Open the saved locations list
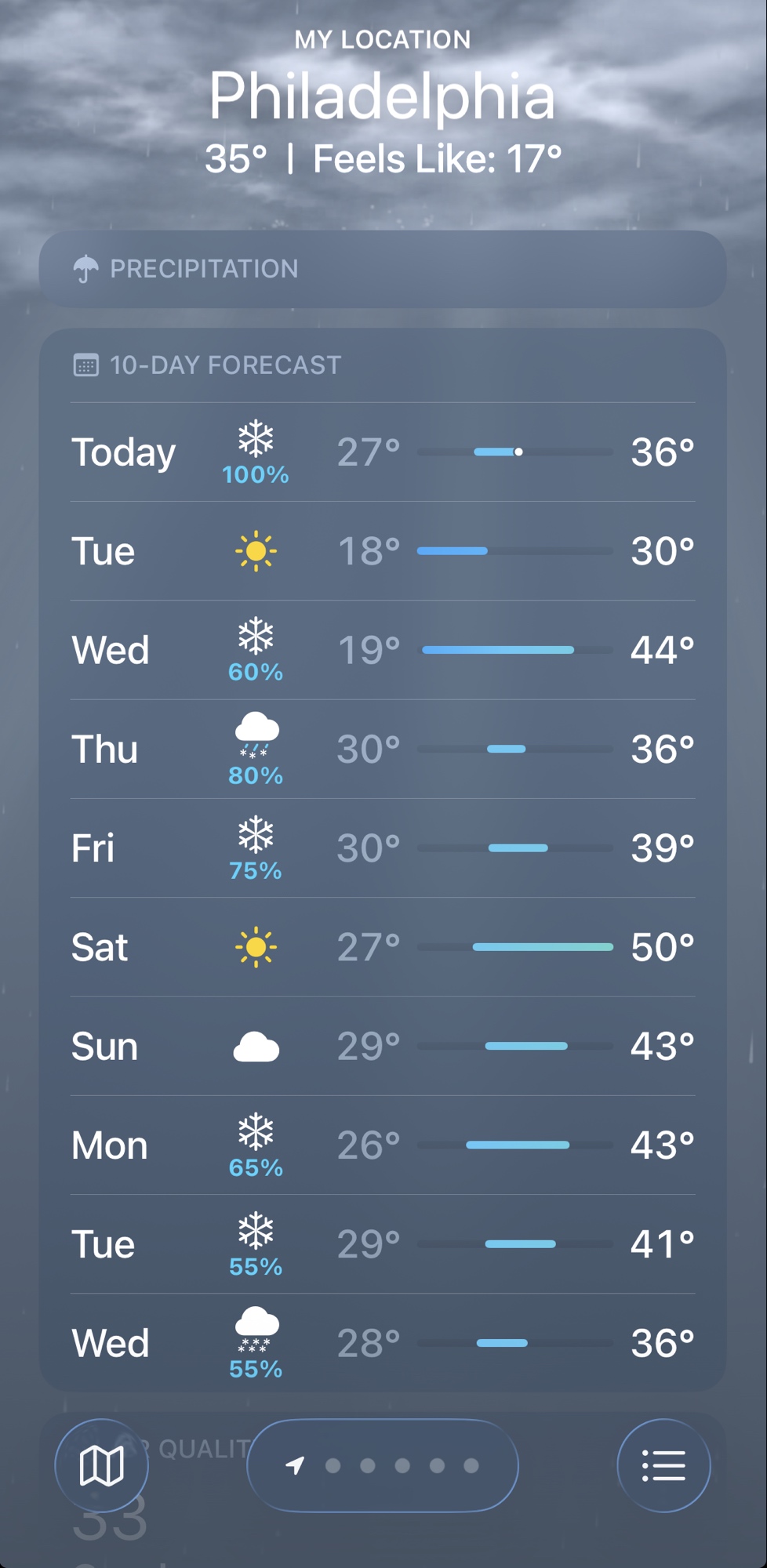Screen dimensions: 767x1568 click(x=663, y=1465)
